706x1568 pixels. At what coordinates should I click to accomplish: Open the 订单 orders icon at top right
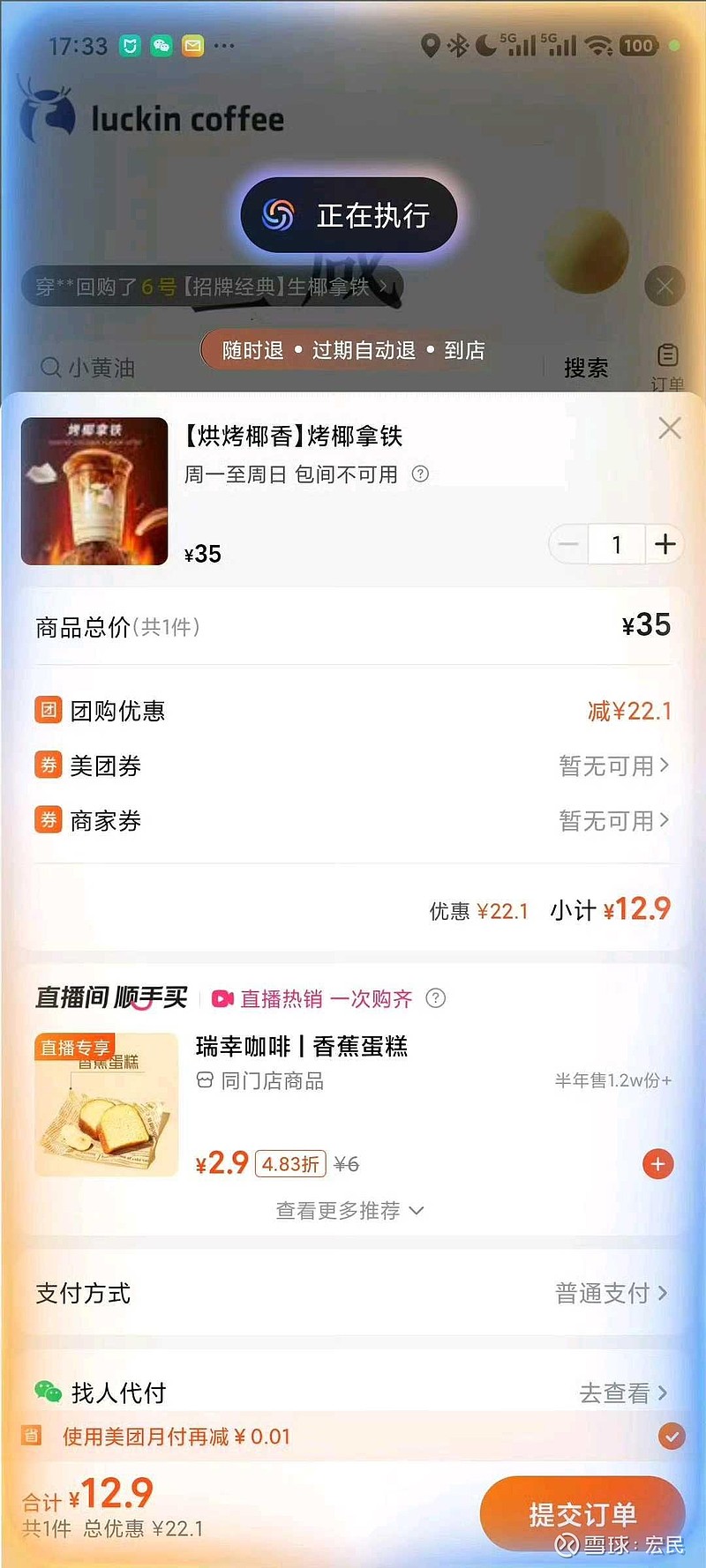[x=668, y=355]
